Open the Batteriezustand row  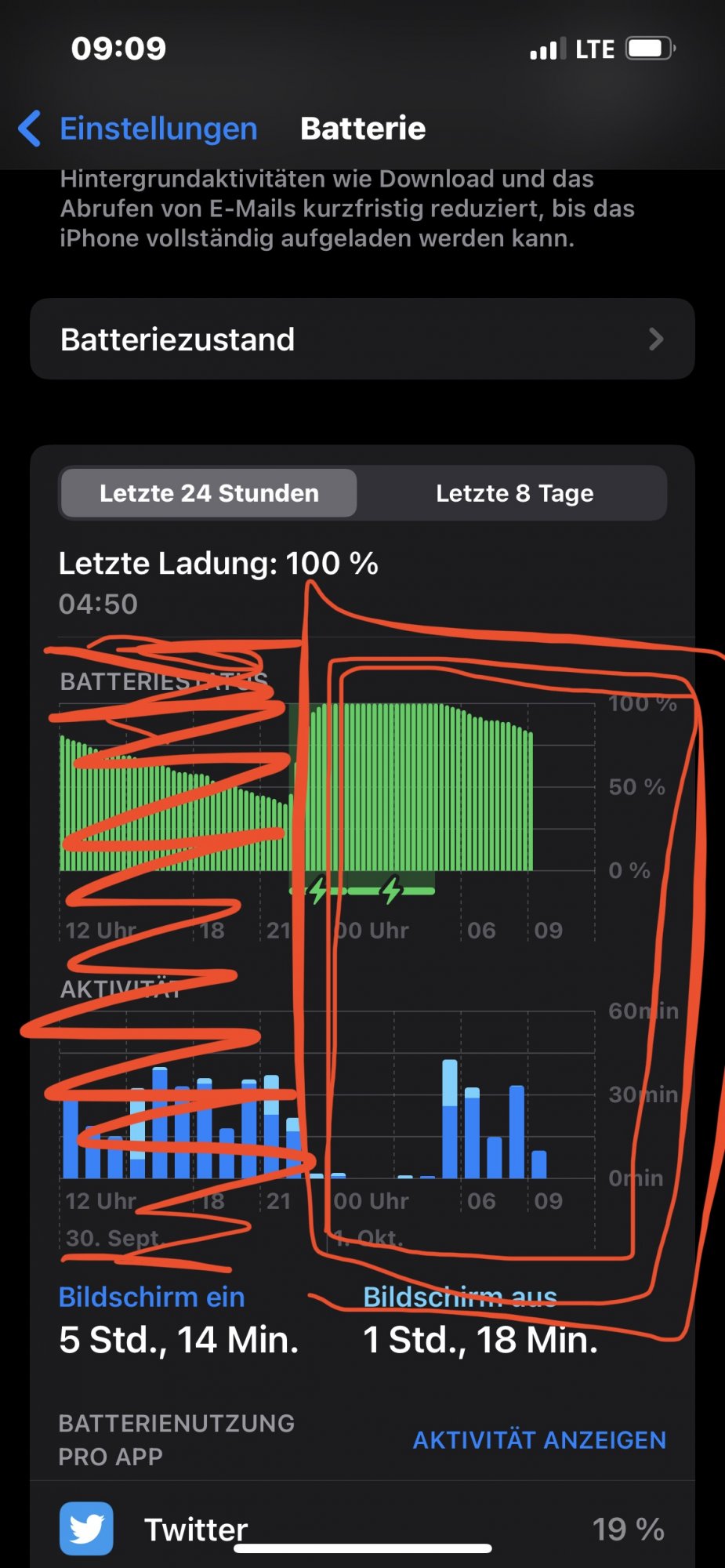[x=362, y=339]
